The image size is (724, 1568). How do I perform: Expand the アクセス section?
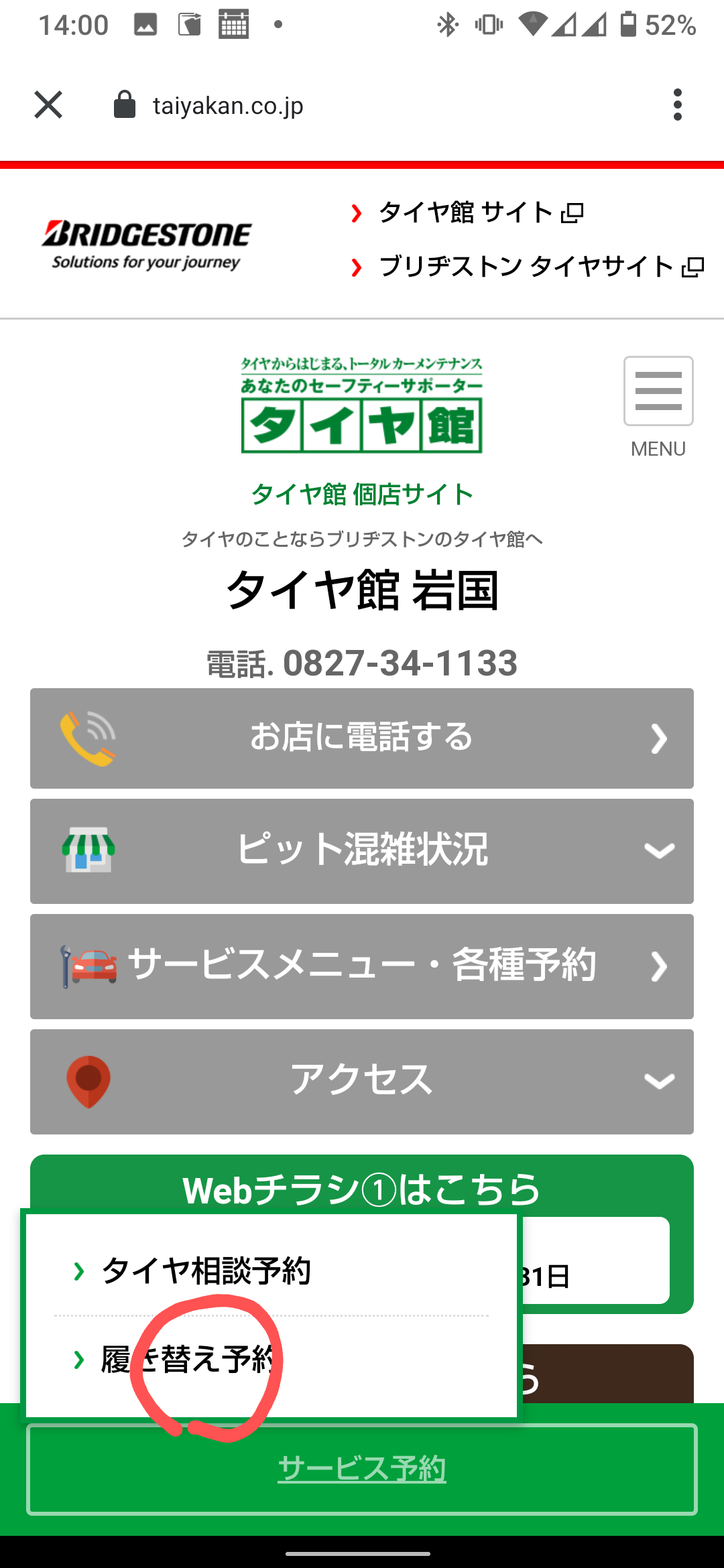(x=362, y=1082)
